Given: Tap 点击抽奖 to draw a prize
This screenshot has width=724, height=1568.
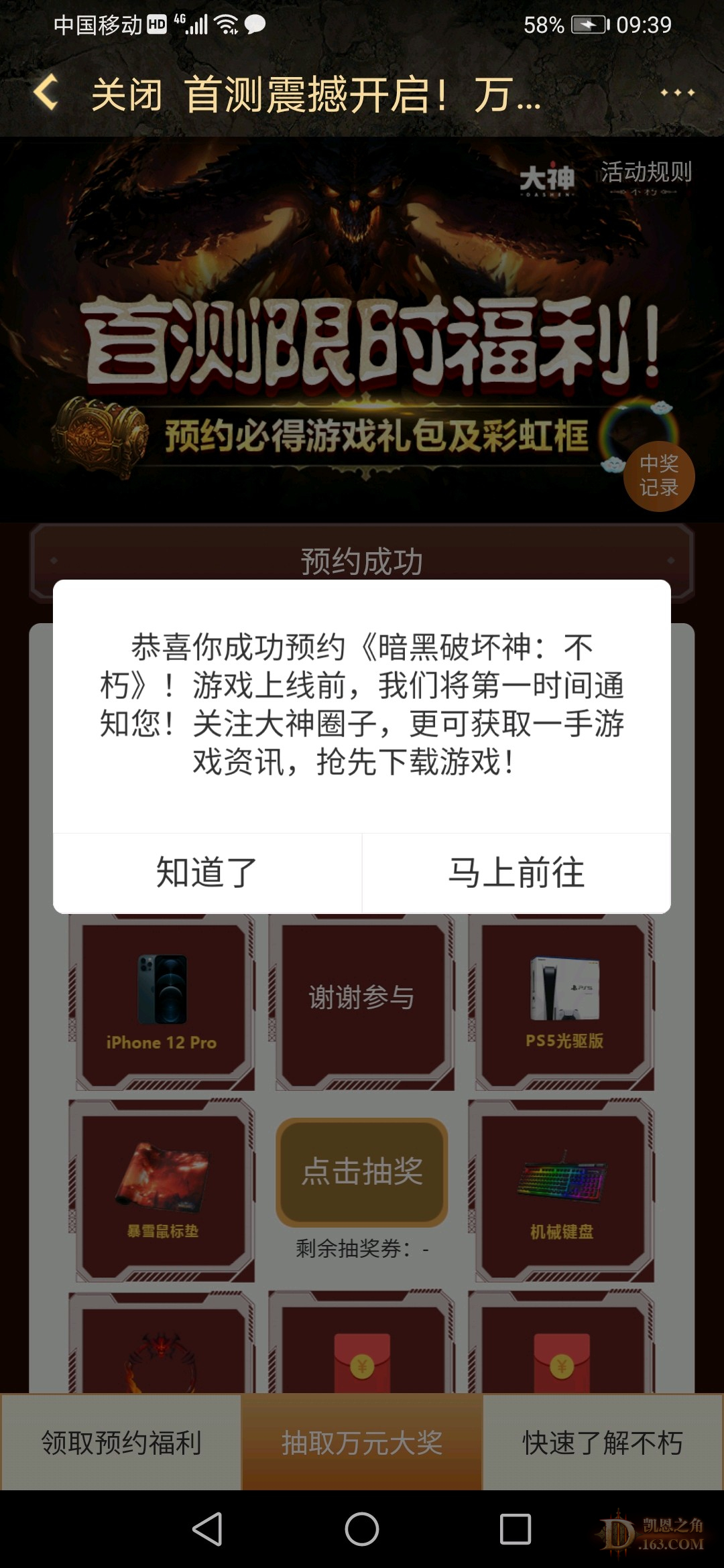Looking at the screenshot, I should (362, 1172).
